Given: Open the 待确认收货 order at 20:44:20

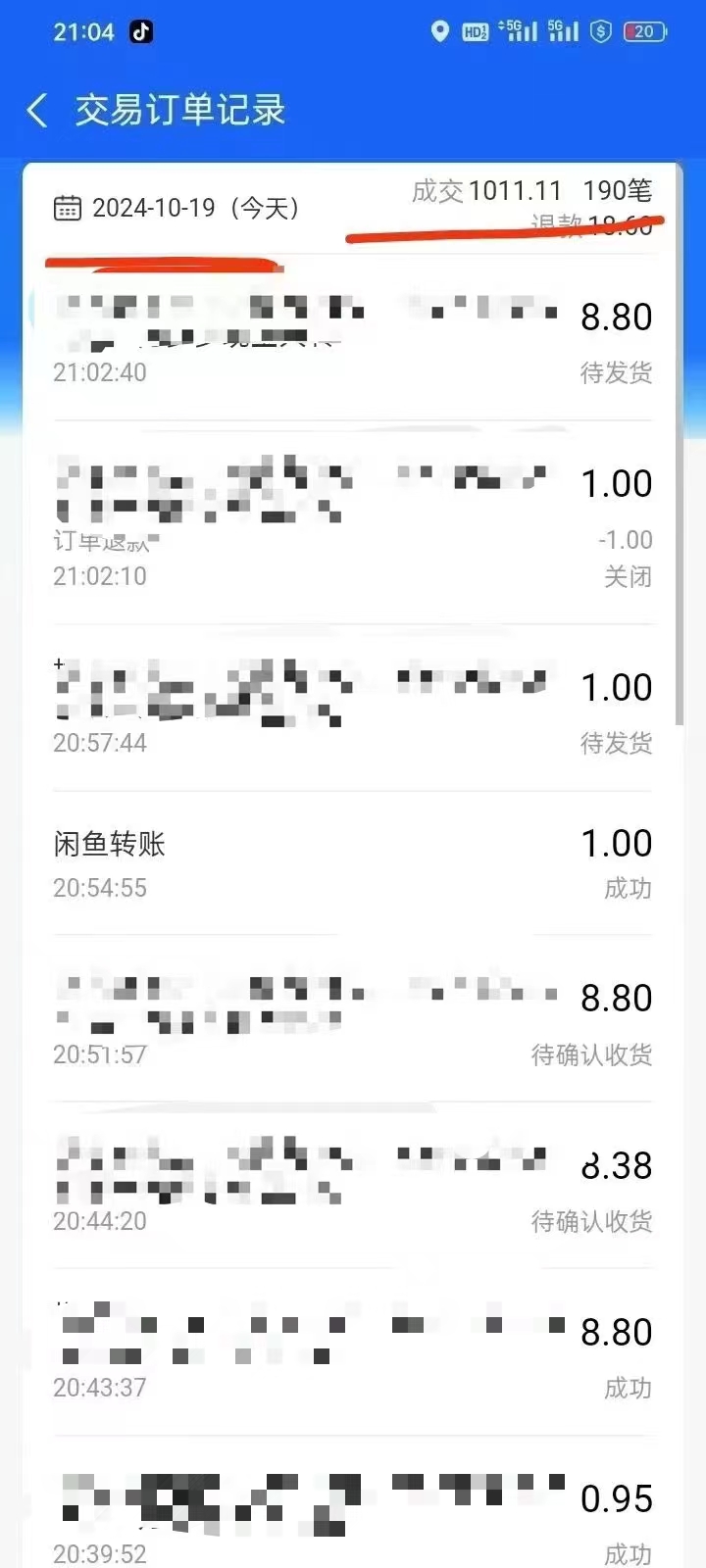Looking at the screenshot, I should point(353,1186).
